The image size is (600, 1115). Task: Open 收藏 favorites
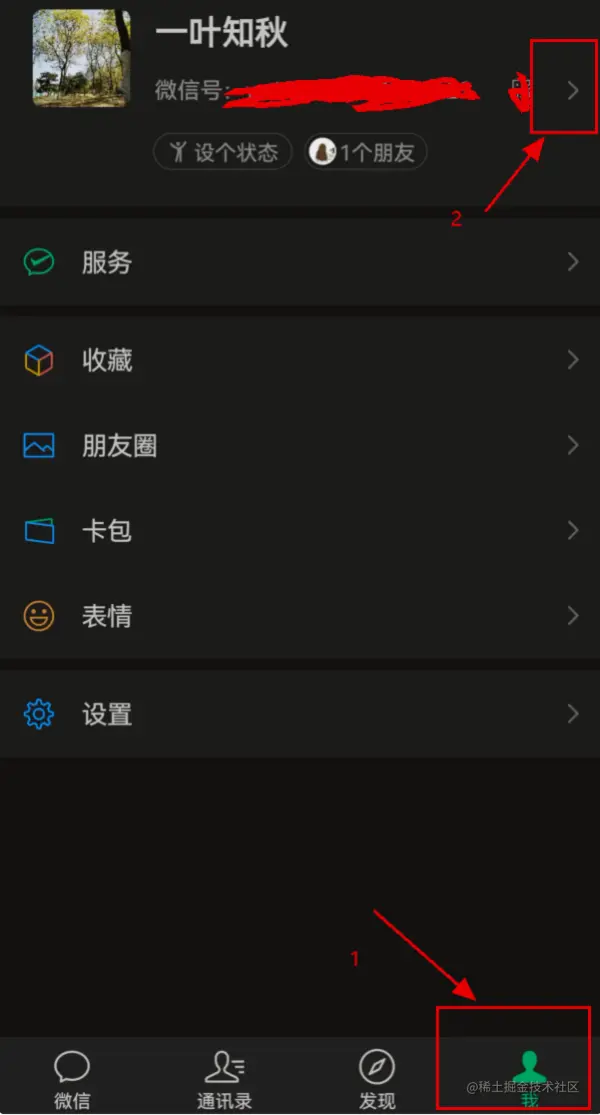300,360
